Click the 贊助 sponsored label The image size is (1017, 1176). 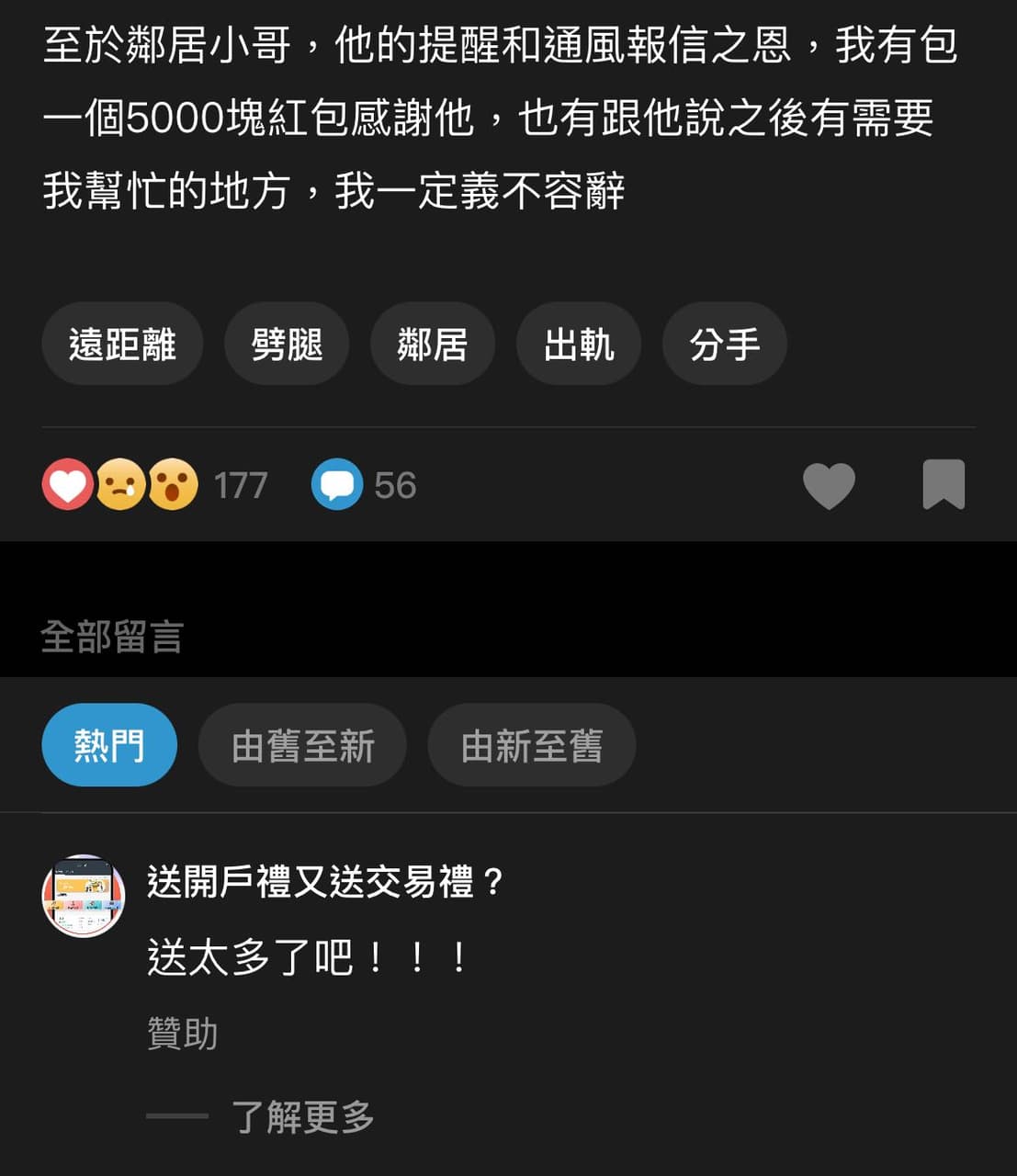point(181,1033)
